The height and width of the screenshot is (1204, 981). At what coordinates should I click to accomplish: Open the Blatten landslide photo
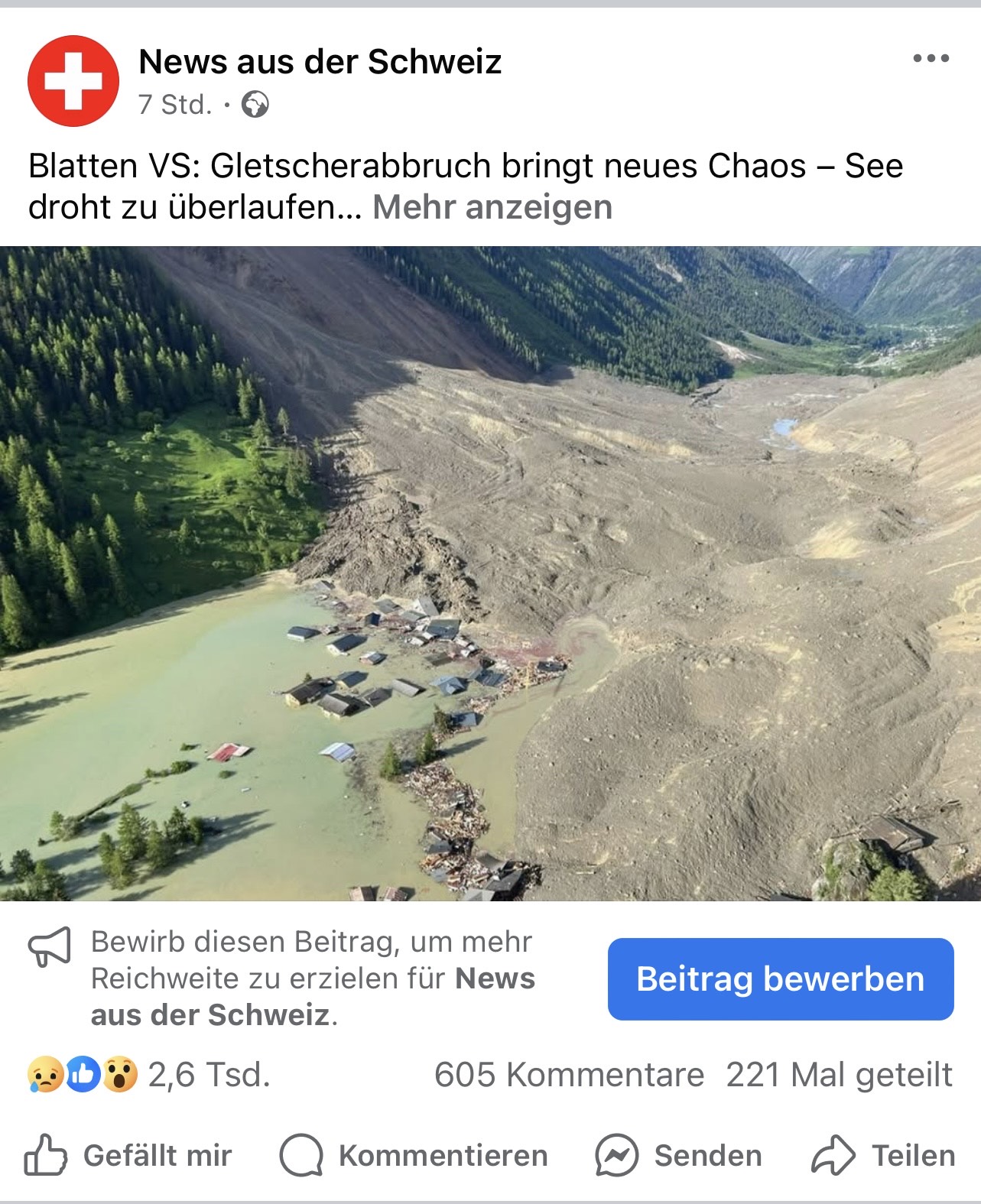pos(490,573)
